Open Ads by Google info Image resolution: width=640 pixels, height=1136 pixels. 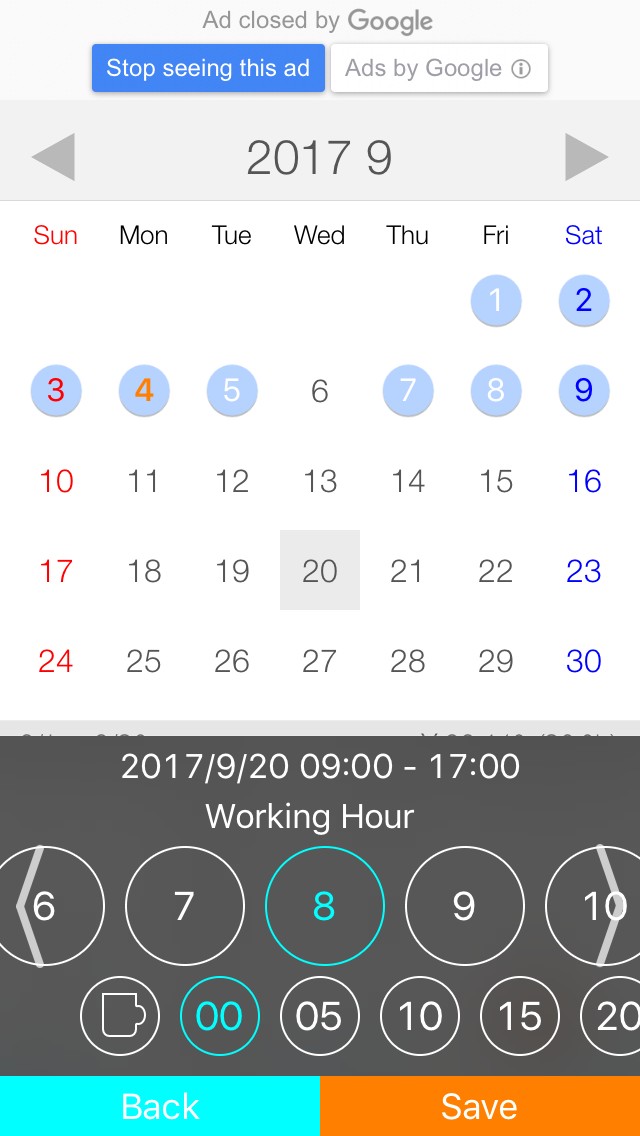click(x=438, y=68)
